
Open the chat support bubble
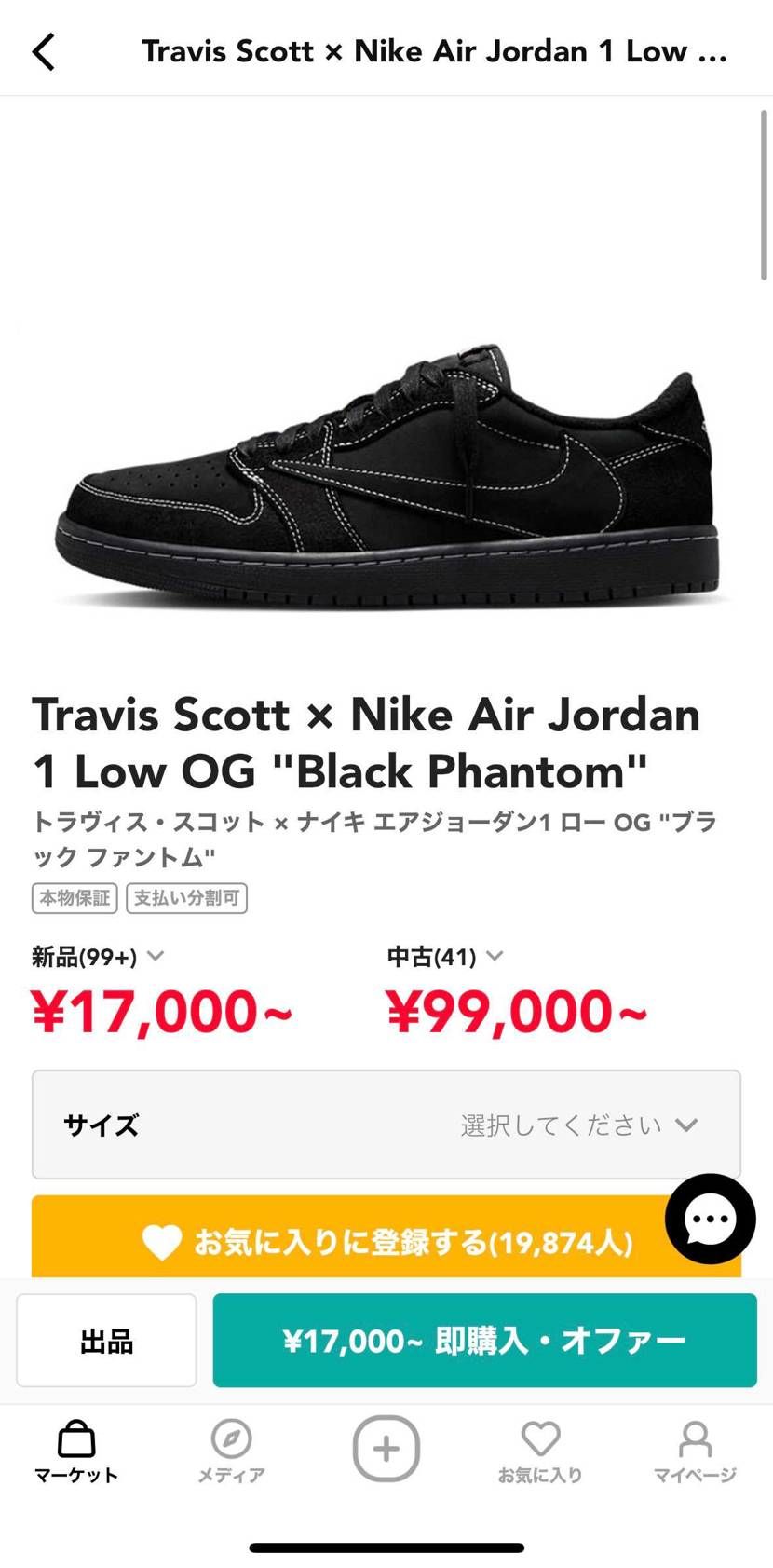point(710,1219)
